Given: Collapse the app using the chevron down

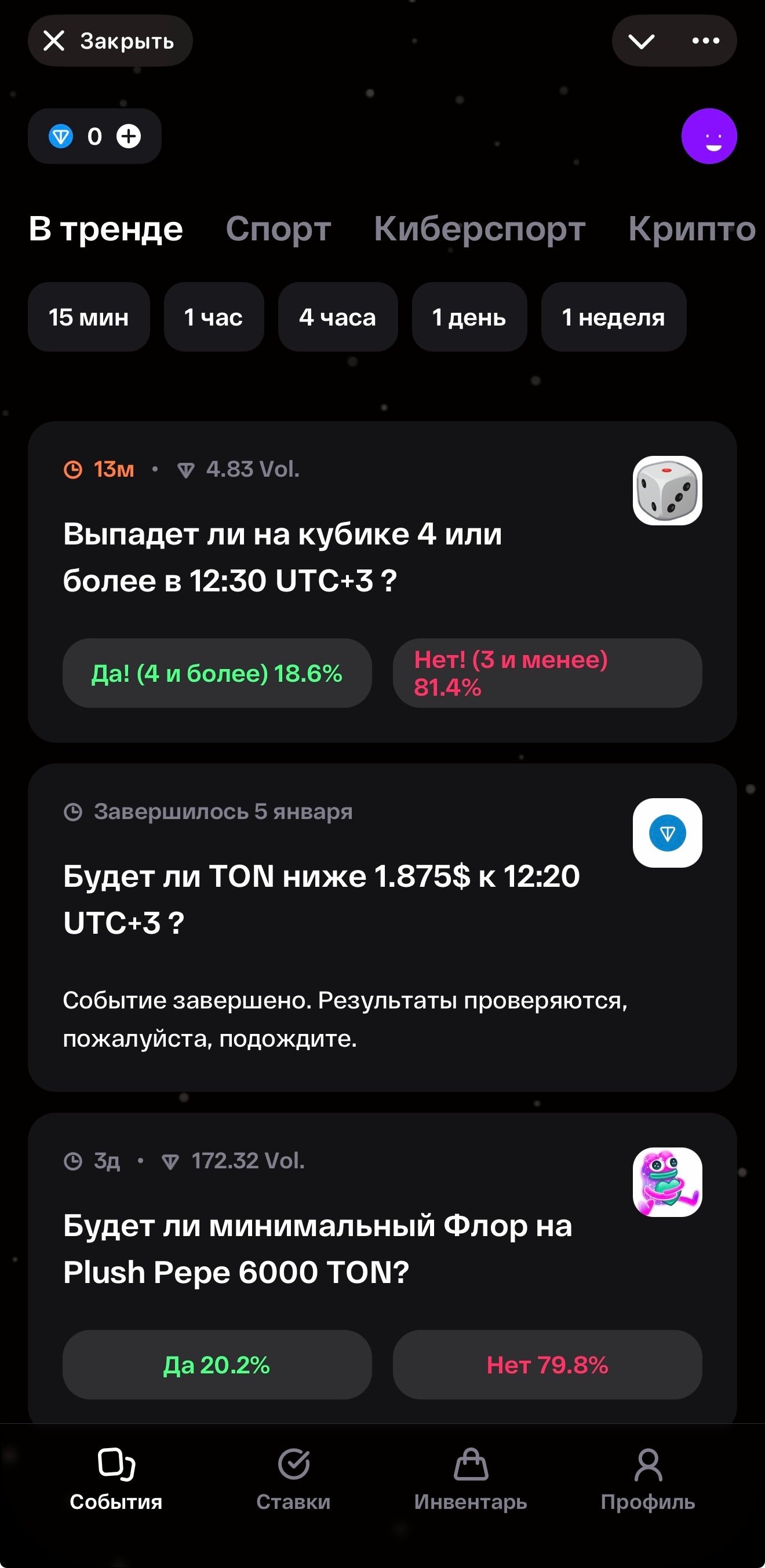Looking at the screenshot, I should click(x=642, y=41).
